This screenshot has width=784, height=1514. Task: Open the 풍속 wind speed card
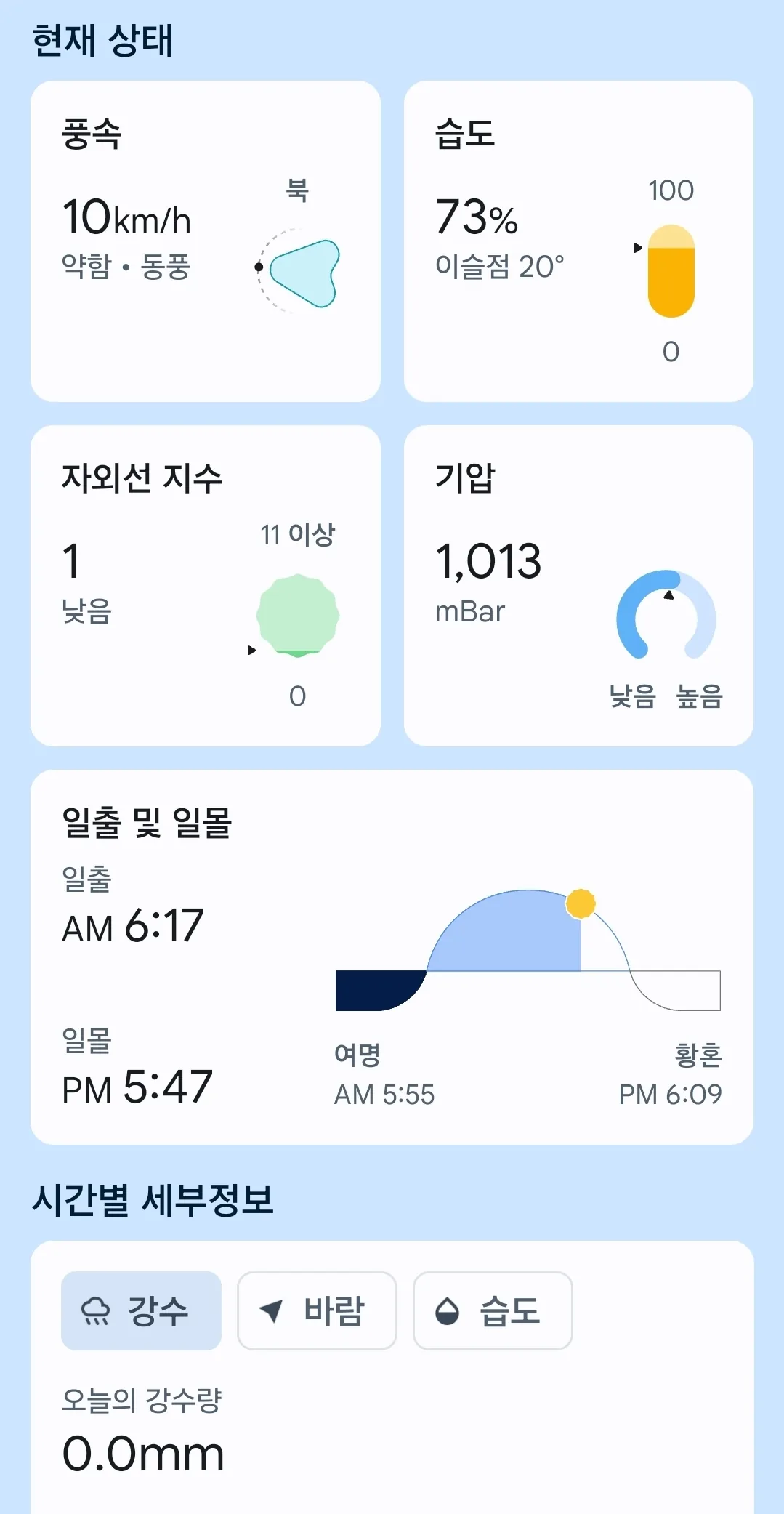point(206,241)
